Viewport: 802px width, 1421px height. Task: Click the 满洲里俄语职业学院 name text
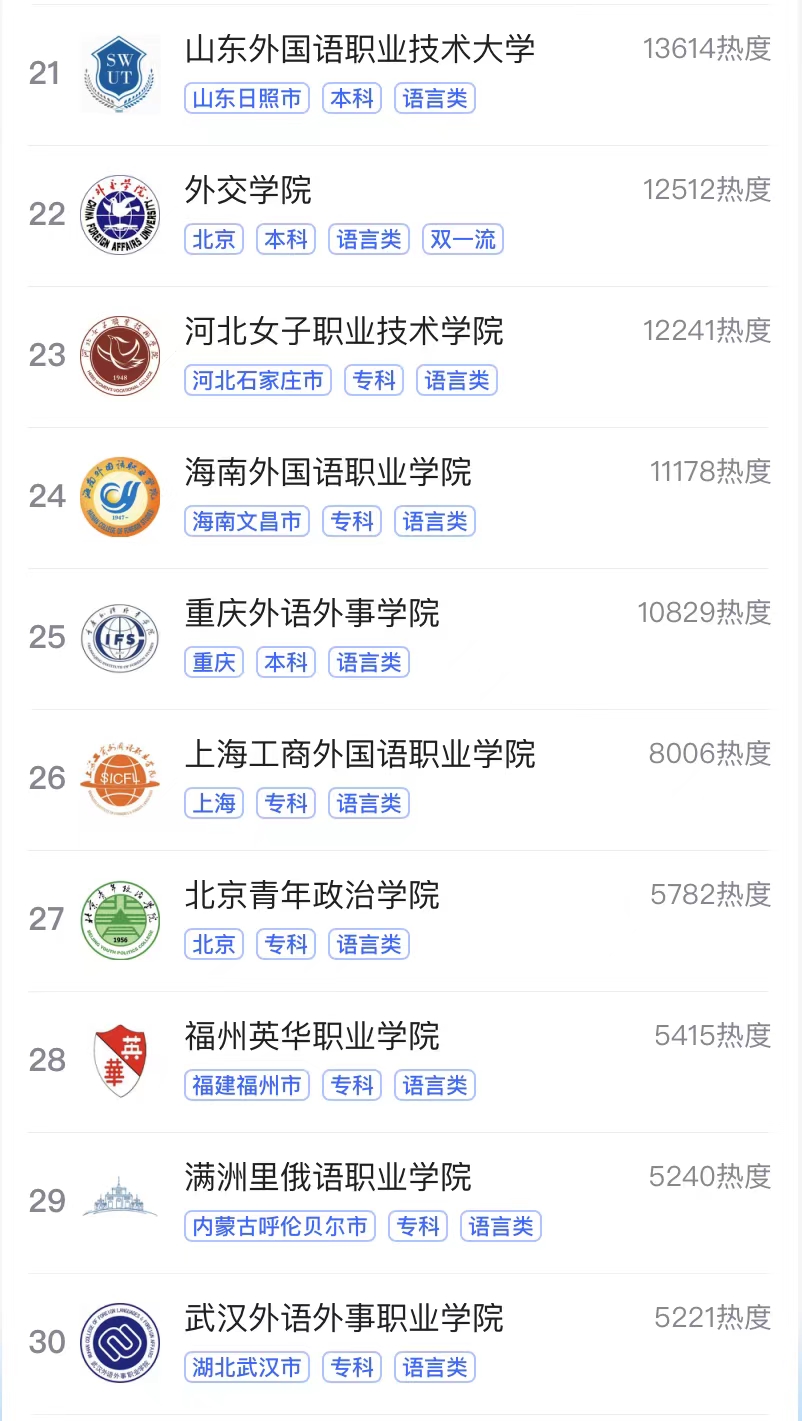pos(330,1178)
